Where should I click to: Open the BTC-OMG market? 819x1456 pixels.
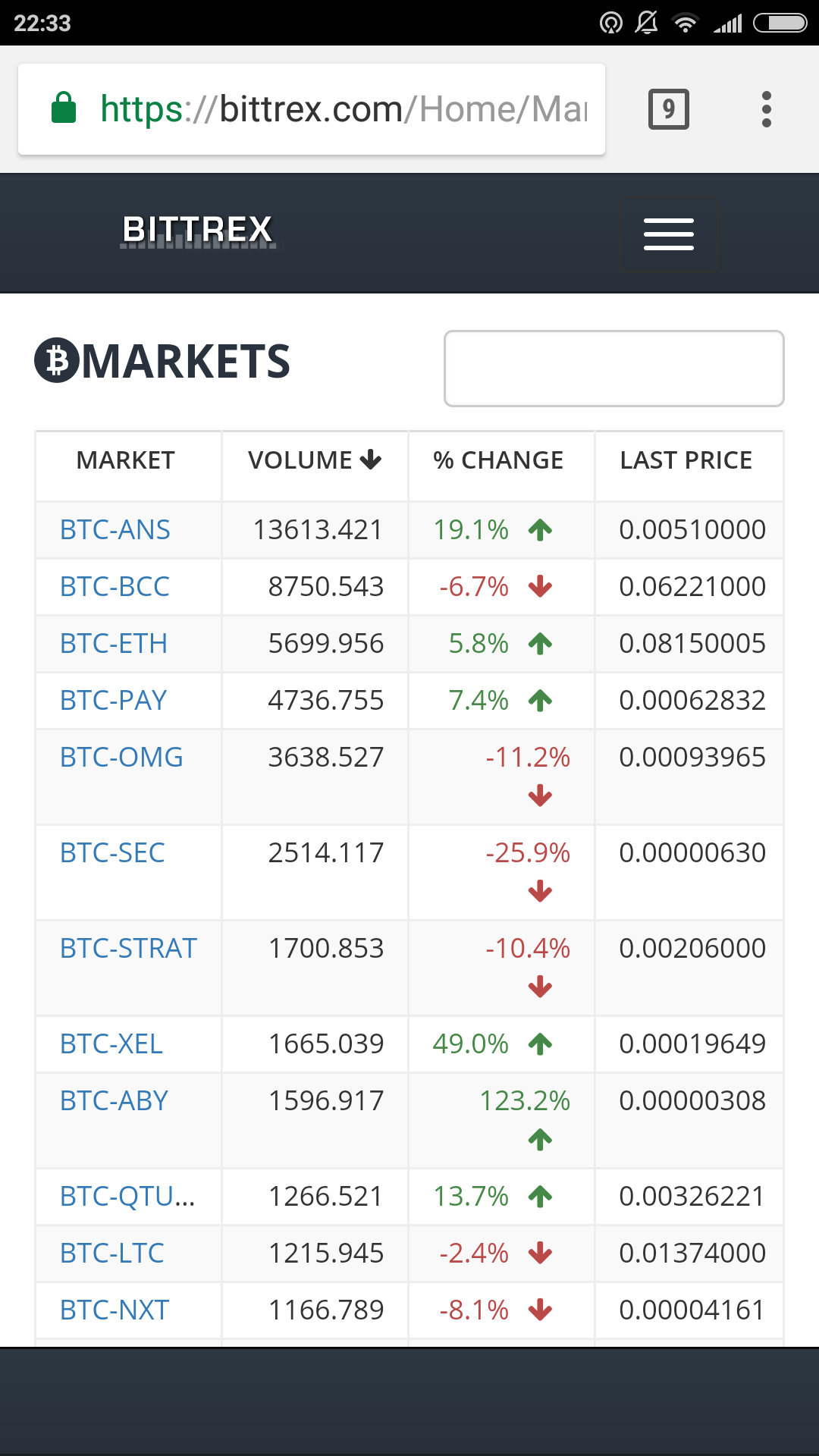coord(121,757)
